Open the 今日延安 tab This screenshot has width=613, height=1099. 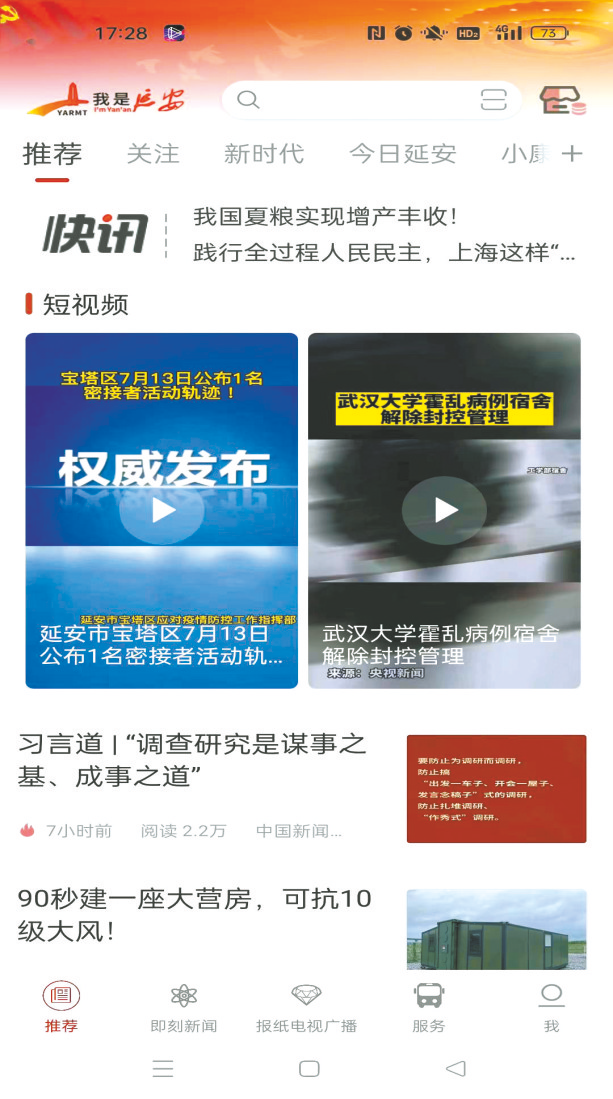click(x=402, y=154)
